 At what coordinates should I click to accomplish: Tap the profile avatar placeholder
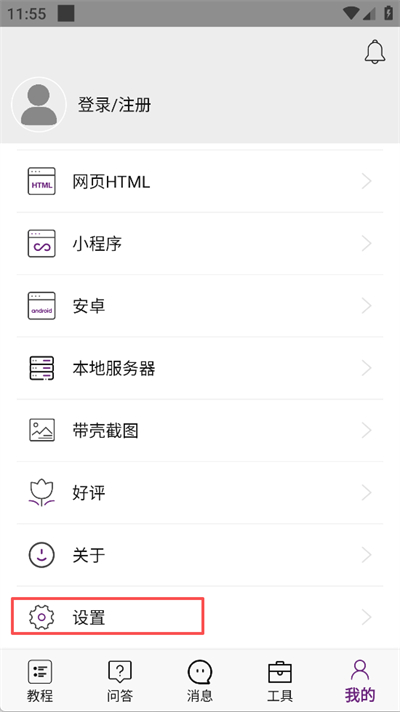[x=39, y=105]
